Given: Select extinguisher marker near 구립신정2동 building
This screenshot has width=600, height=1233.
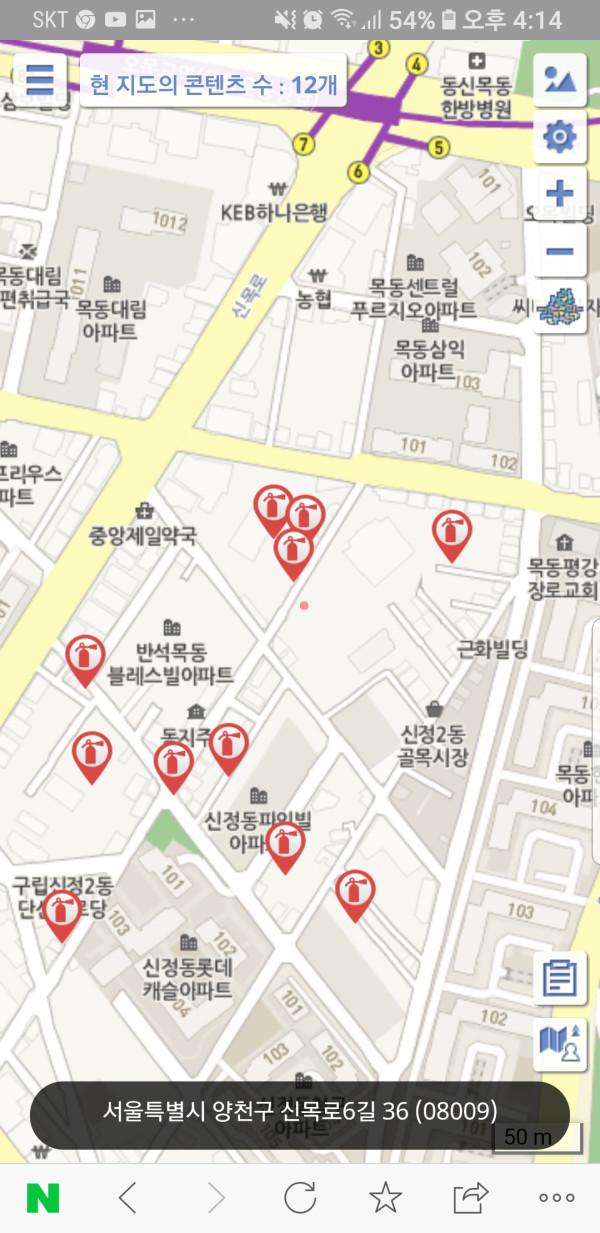Looking at the screenshot, I should pyautogui.click(x=62, y=912).
